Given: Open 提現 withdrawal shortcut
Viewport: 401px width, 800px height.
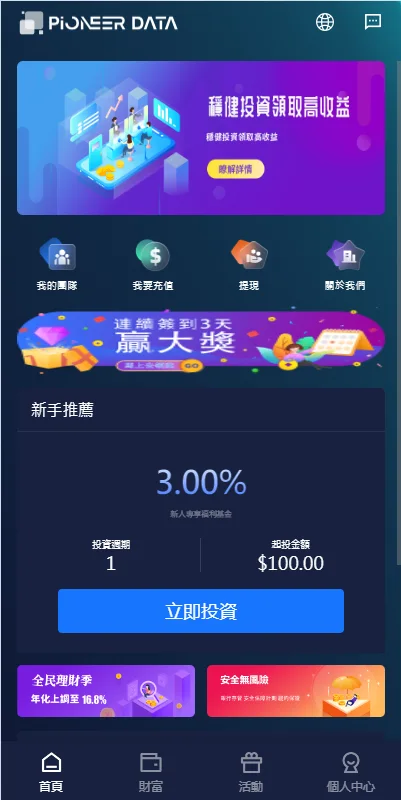Looking at the screenshot, I should point(249,264).
